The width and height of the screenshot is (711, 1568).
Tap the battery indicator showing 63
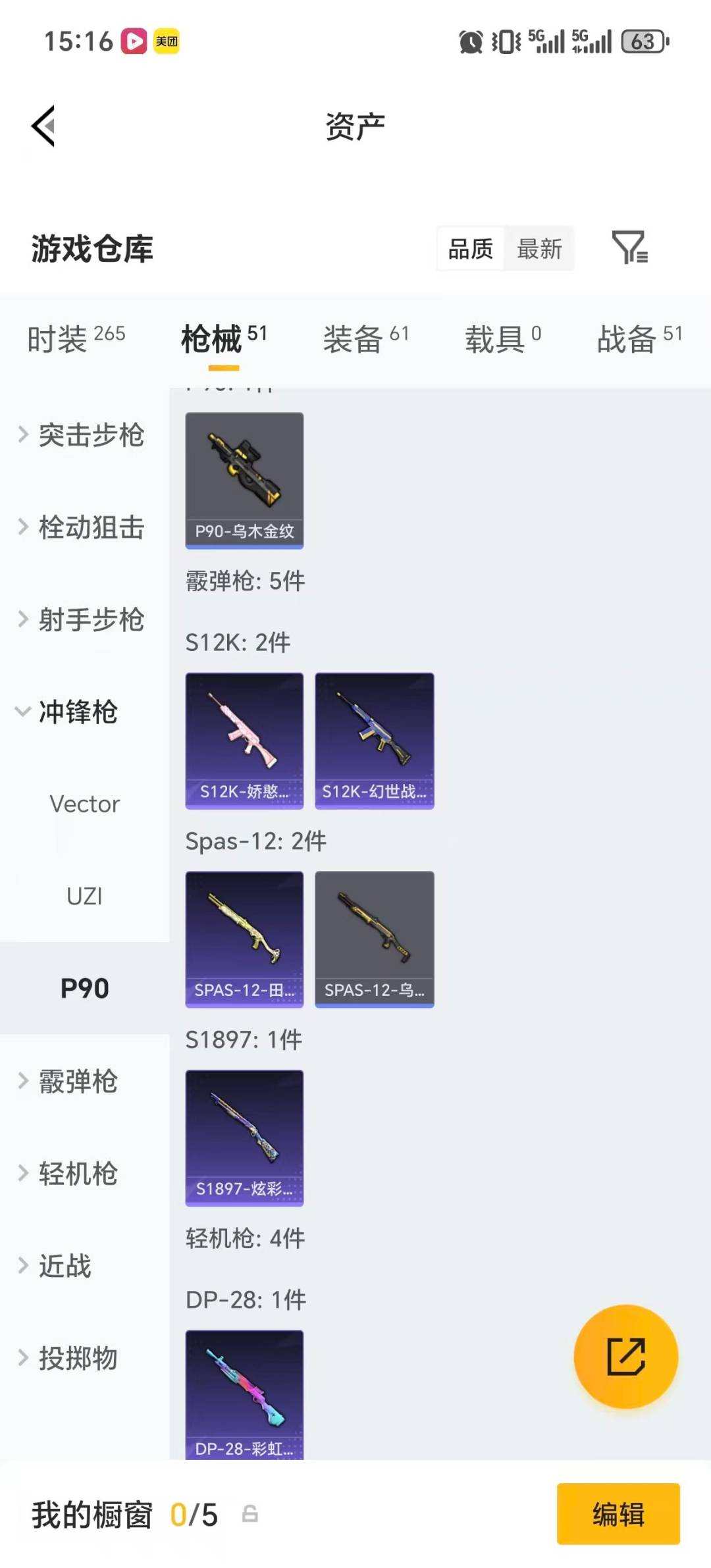642,43
